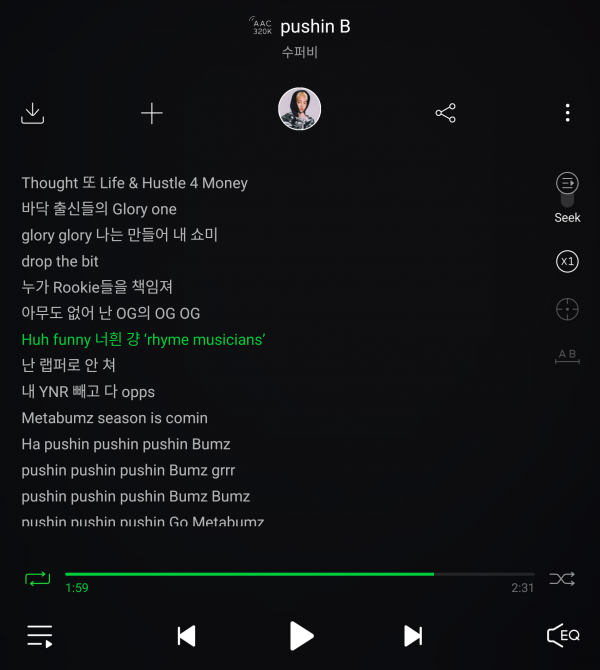
Task: Play the song
Action: tap(301, 636)
